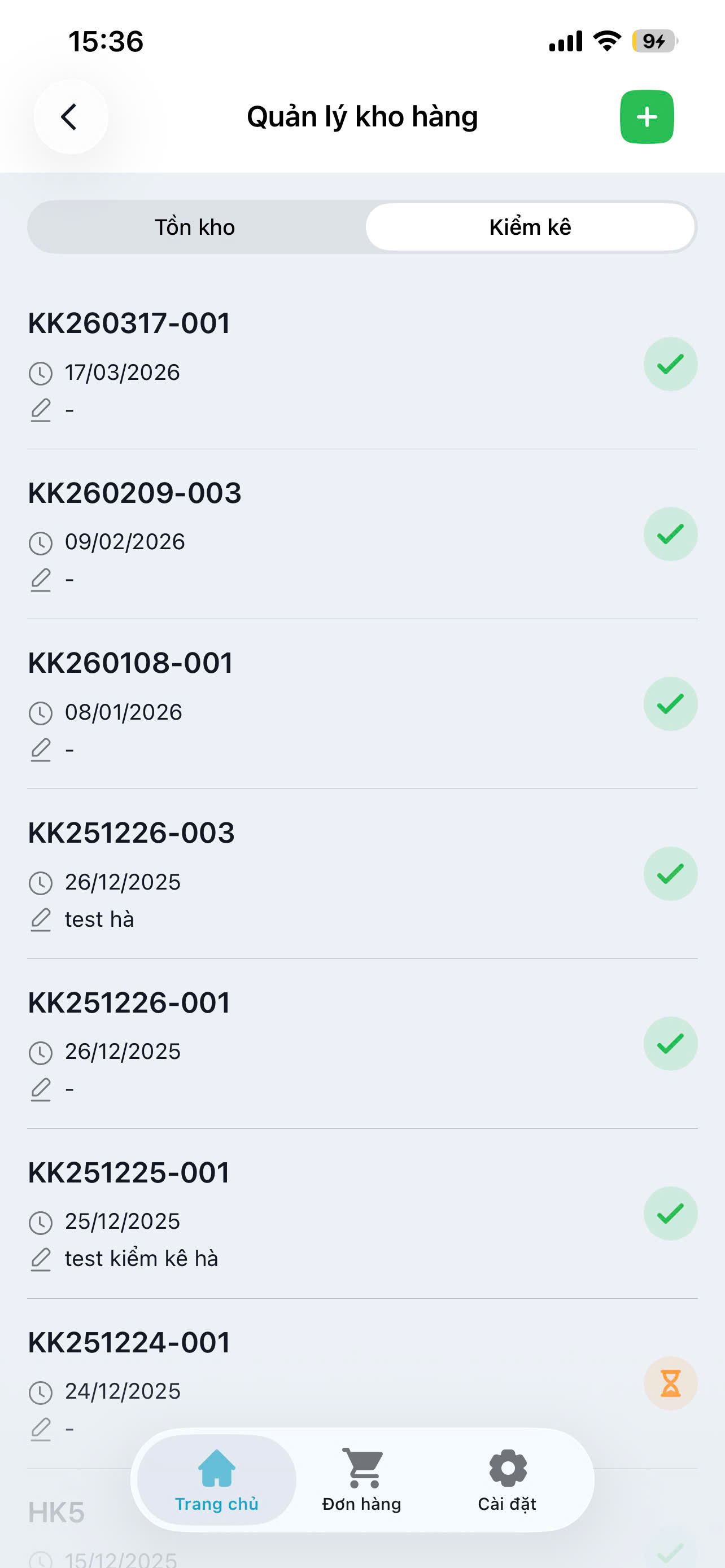The image size is (725, 1568).
Task: Select the Kiểm kê tab
Action: tap(530, 227)
